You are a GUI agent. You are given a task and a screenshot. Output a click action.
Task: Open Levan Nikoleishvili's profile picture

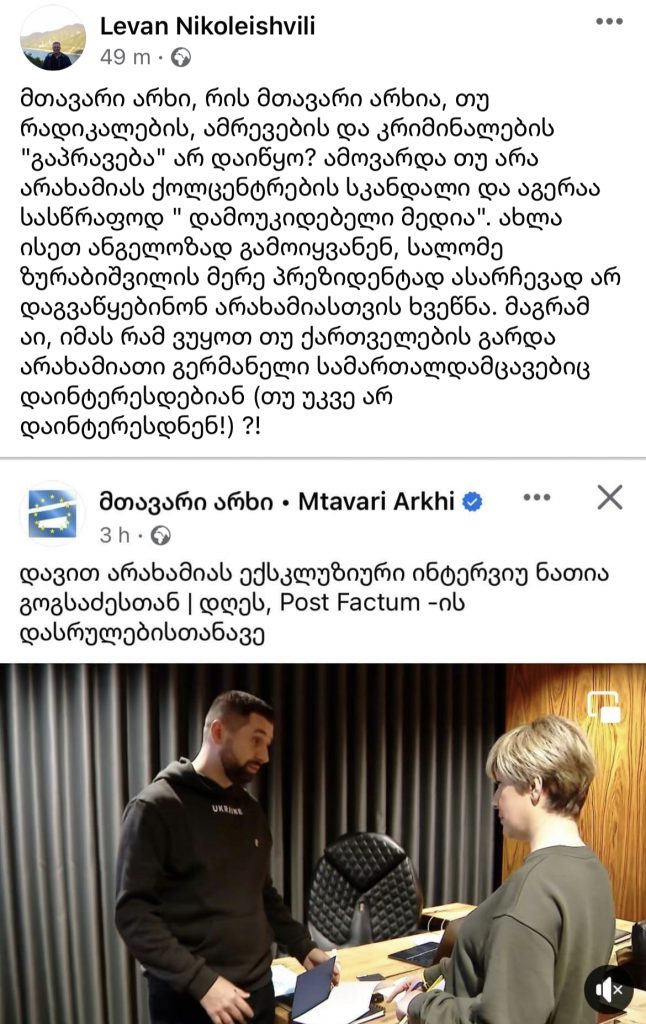tap(52, 38)
